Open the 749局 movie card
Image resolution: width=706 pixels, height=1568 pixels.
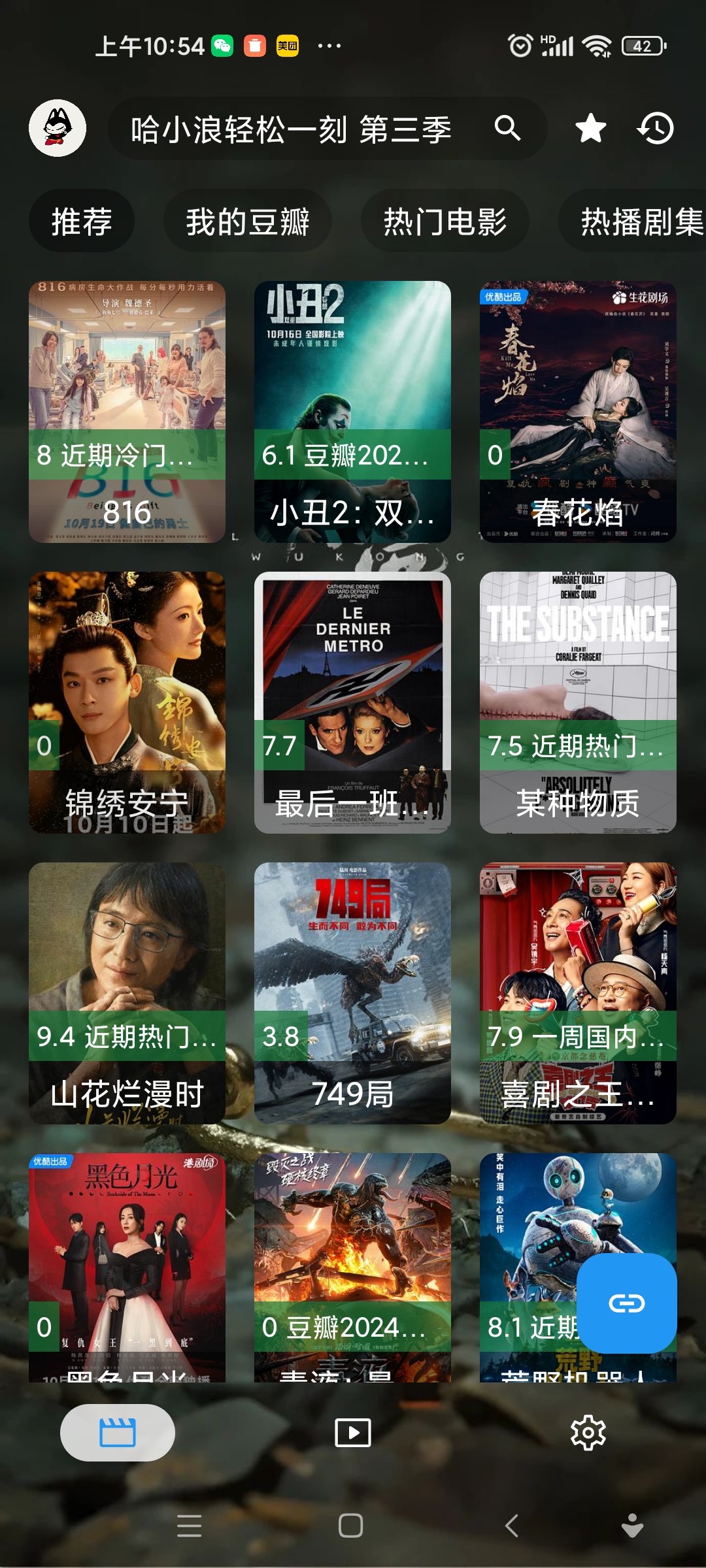(x=352, y=993)
